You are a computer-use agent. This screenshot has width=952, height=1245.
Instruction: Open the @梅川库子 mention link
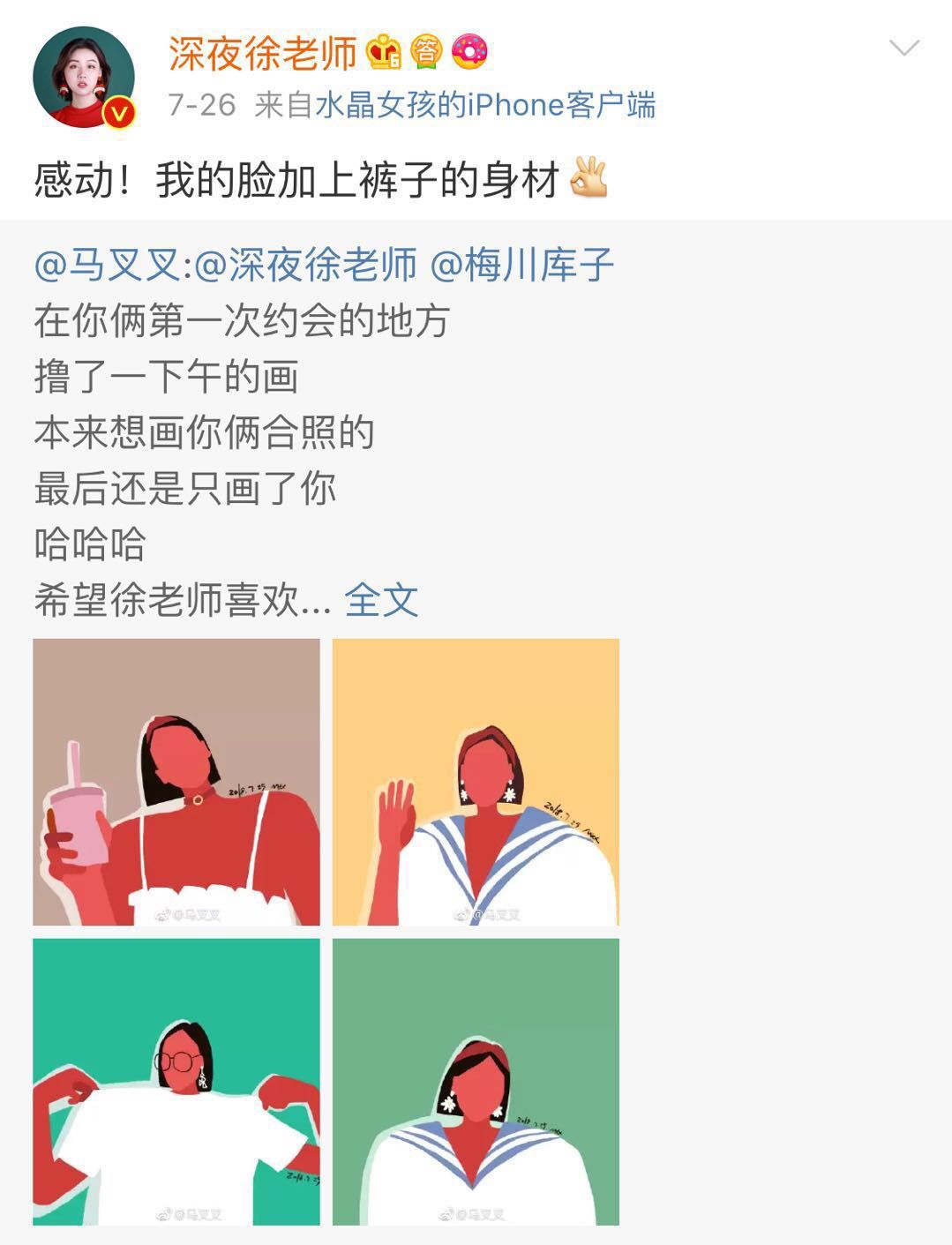[x=521, y=265]
